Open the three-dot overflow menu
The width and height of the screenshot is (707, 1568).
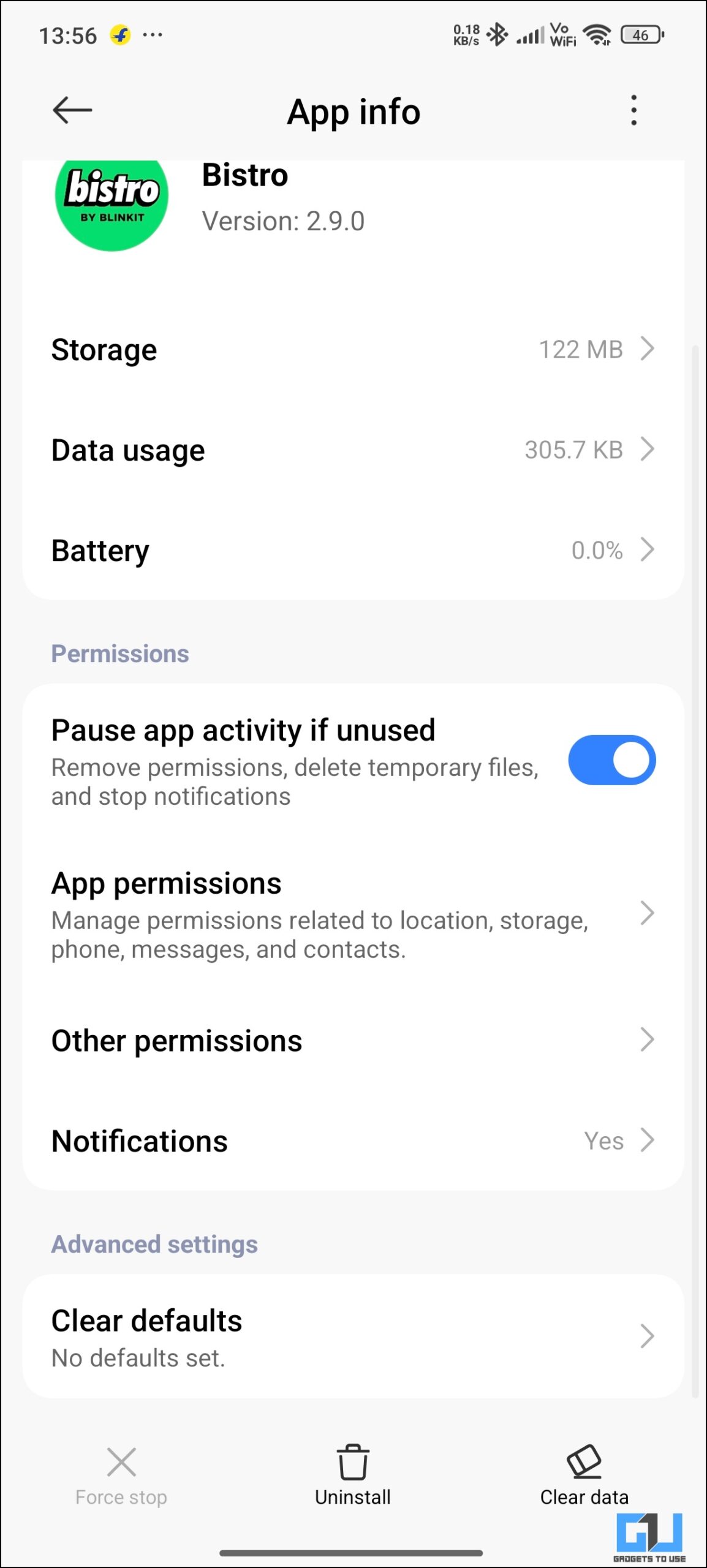point(633,110)
